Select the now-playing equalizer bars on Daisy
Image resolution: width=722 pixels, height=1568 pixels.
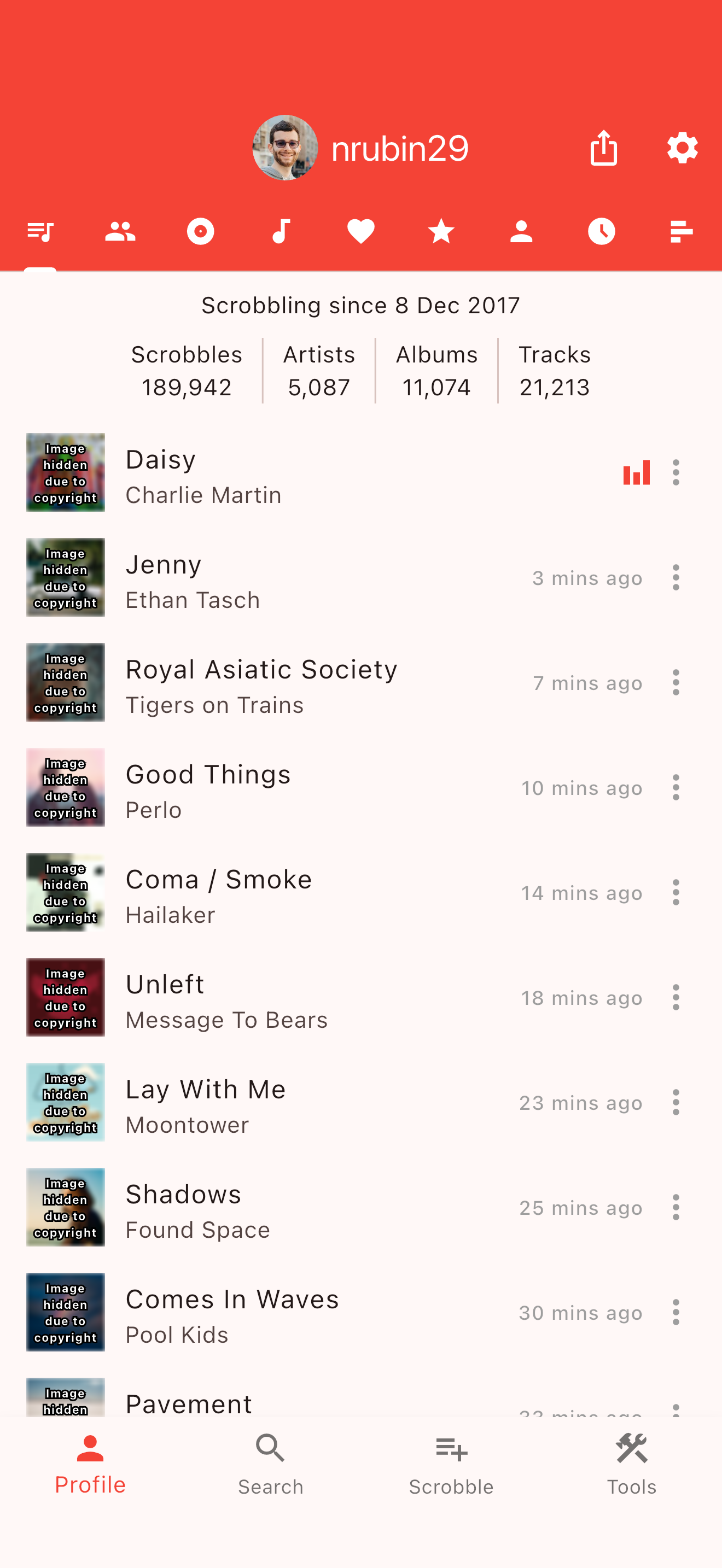click(636, 472)
